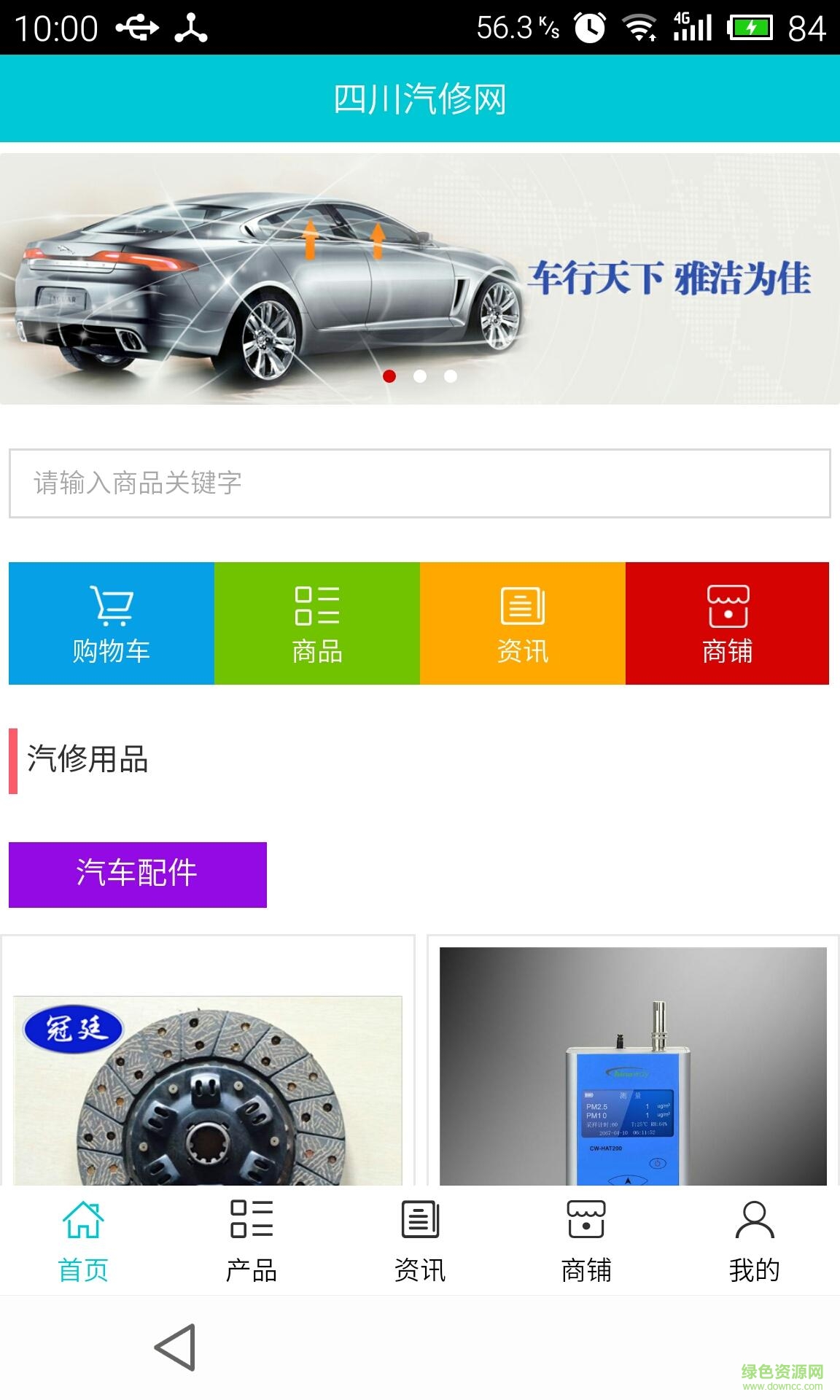Open the red 商铺 storefront icon
The height and width of the screenshot is (1400, 840).
(x=728, y=607)
